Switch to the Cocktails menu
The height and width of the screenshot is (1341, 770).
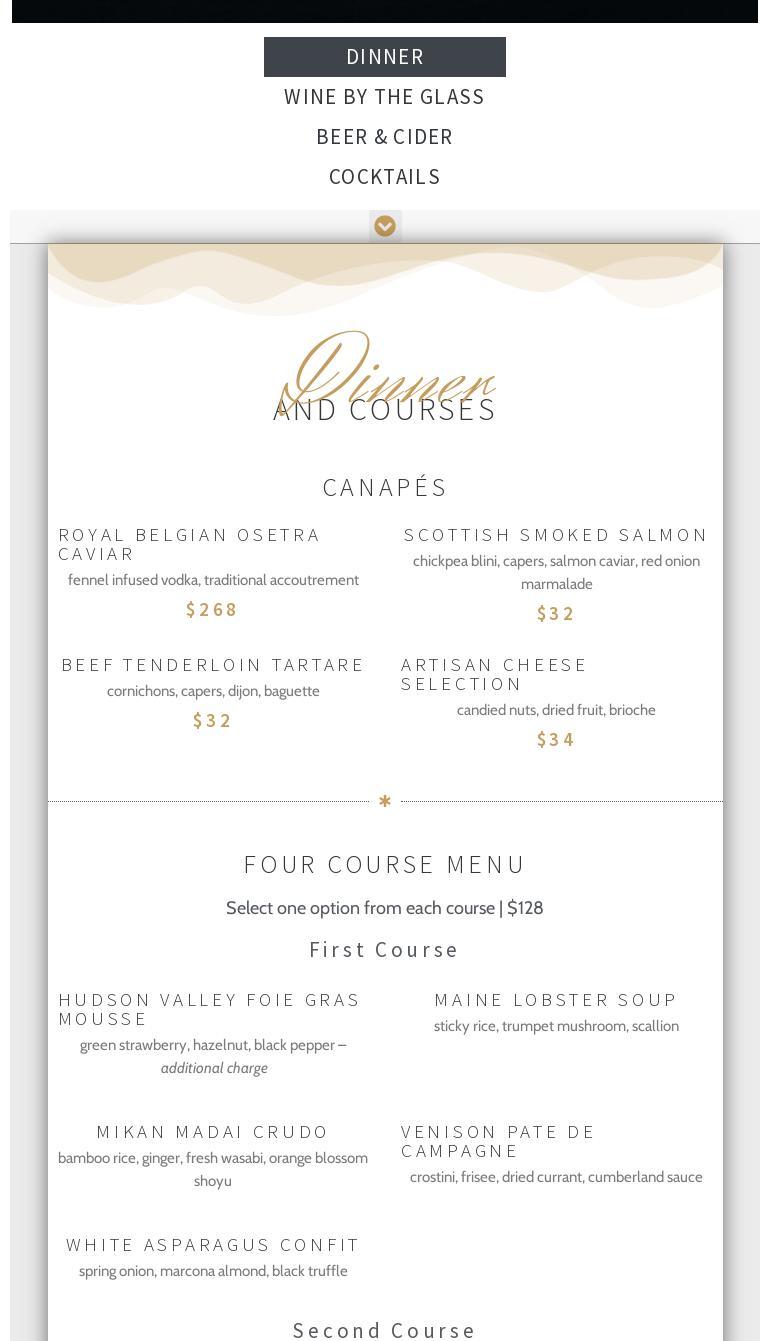385,177
